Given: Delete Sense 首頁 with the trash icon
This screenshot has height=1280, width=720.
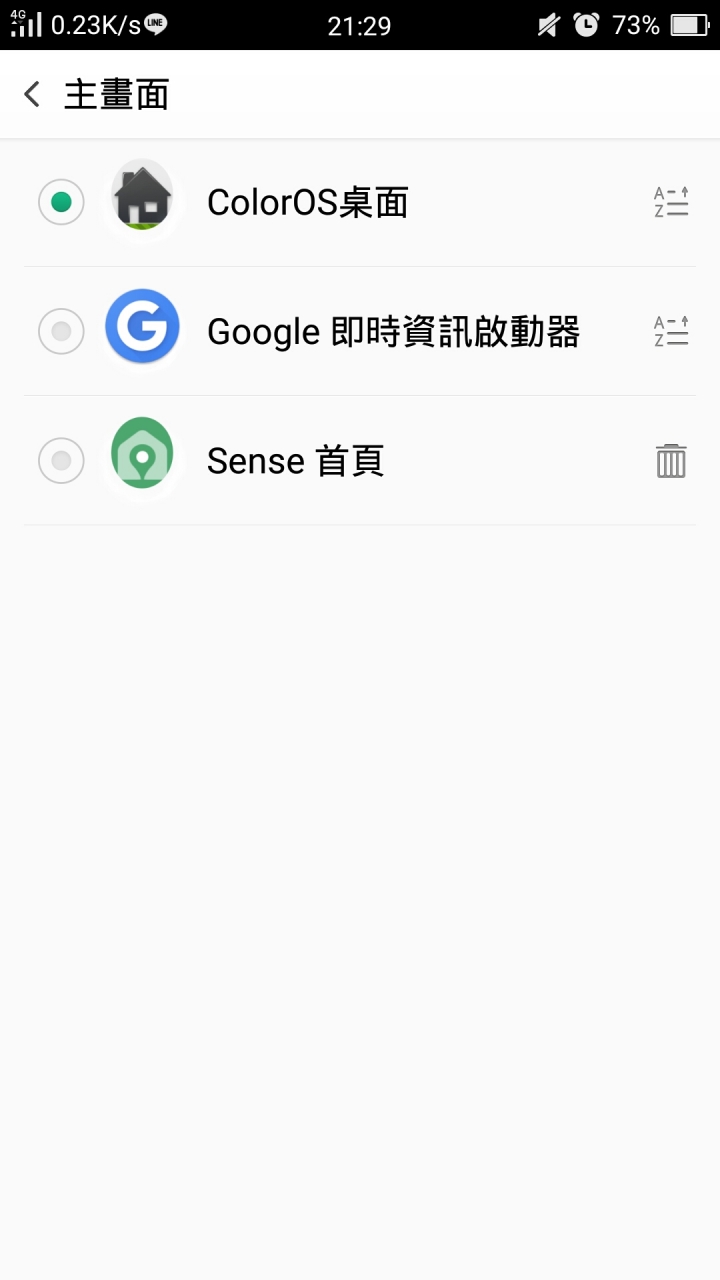Looking at the screenshot, I should [671, 461].
